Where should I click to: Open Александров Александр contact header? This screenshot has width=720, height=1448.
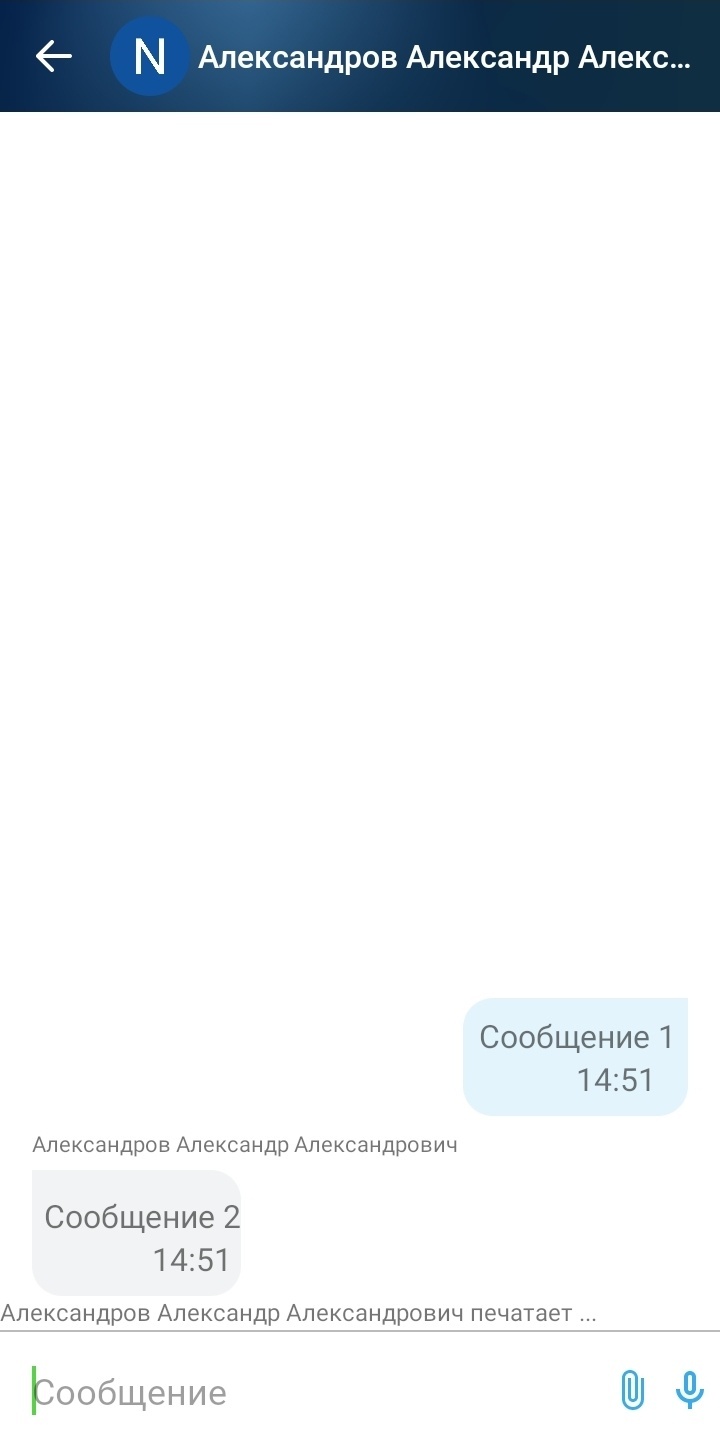pos(444,58)
